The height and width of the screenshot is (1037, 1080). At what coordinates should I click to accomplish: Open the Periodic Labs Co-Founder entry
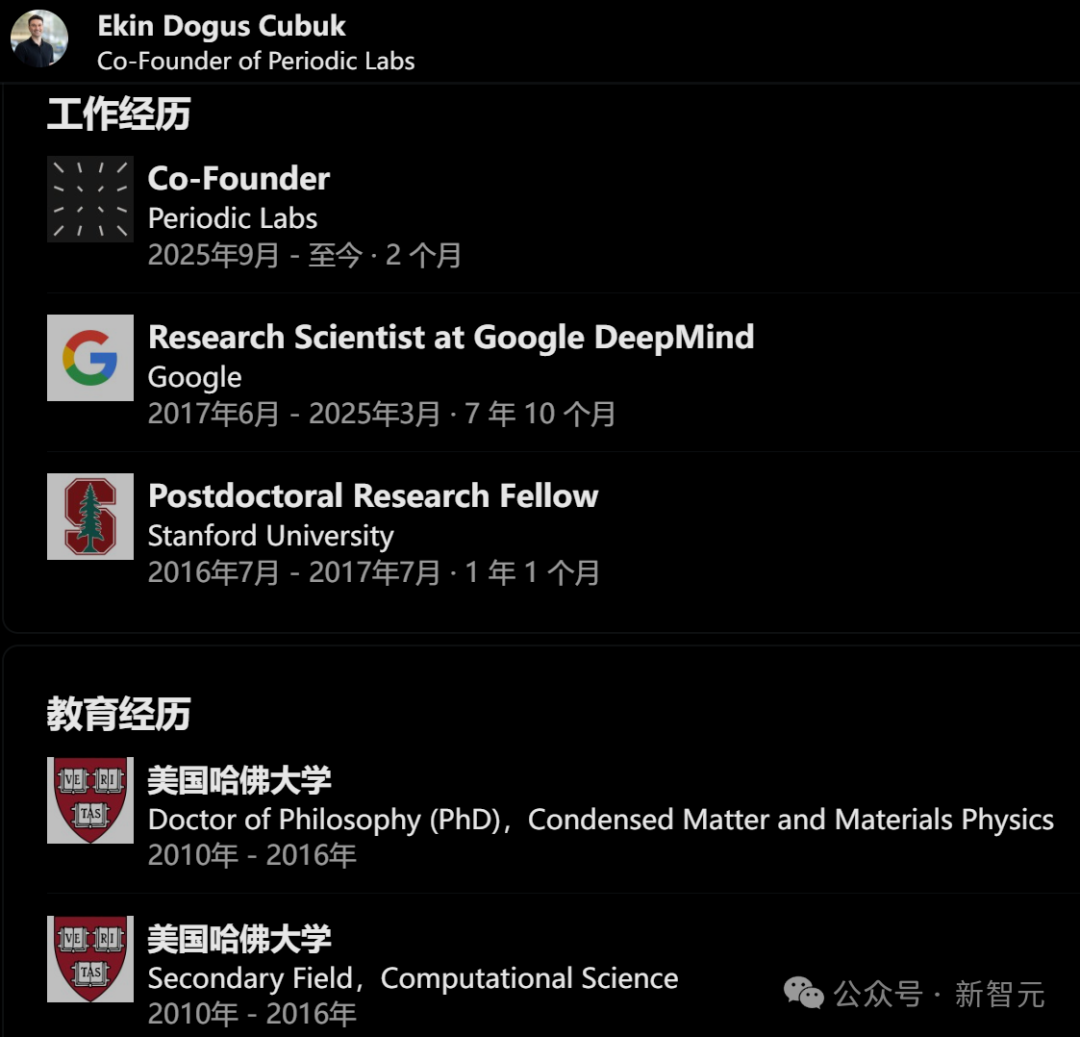pos(239,180)
